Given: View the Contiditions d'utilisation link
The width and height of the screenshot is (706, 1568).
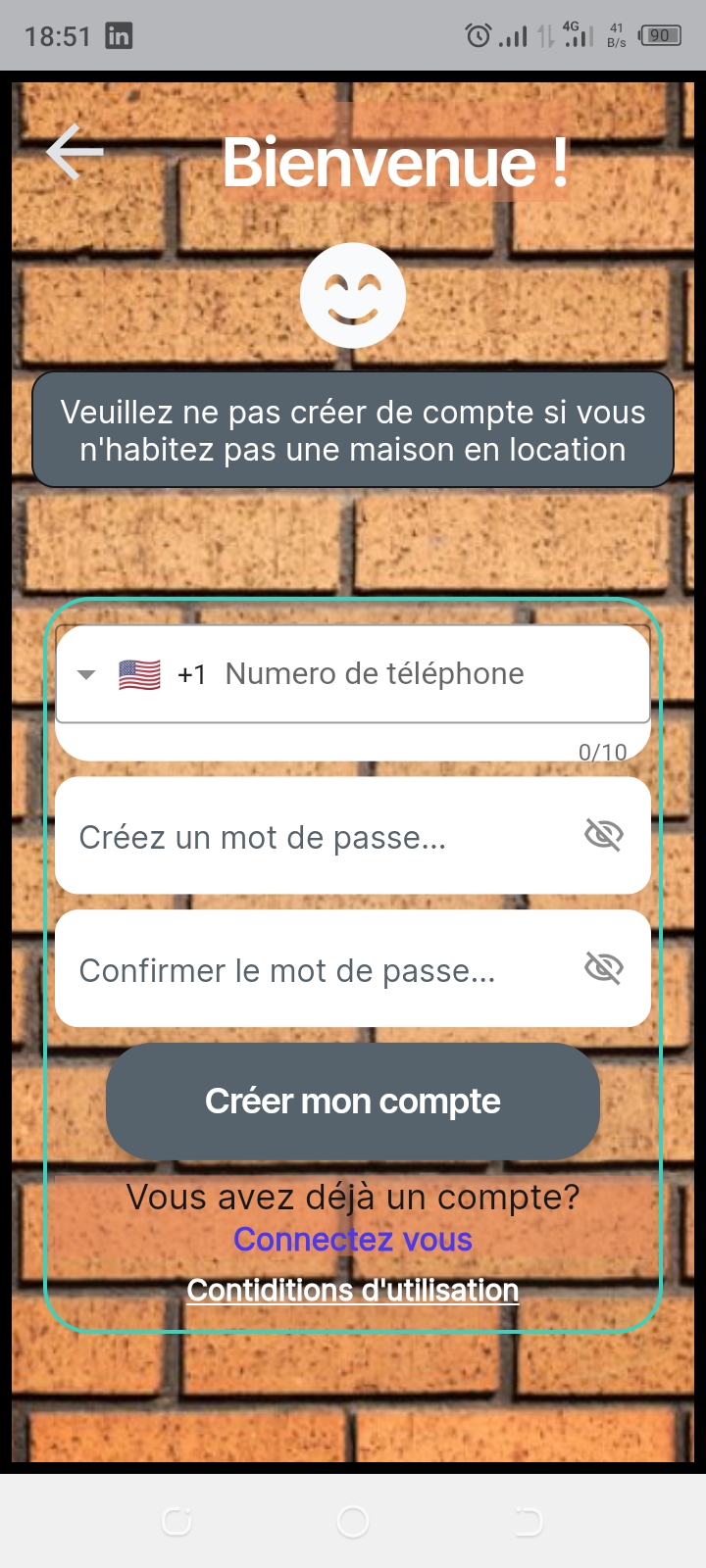Looking at the screenshot, I should (353, 1290).
